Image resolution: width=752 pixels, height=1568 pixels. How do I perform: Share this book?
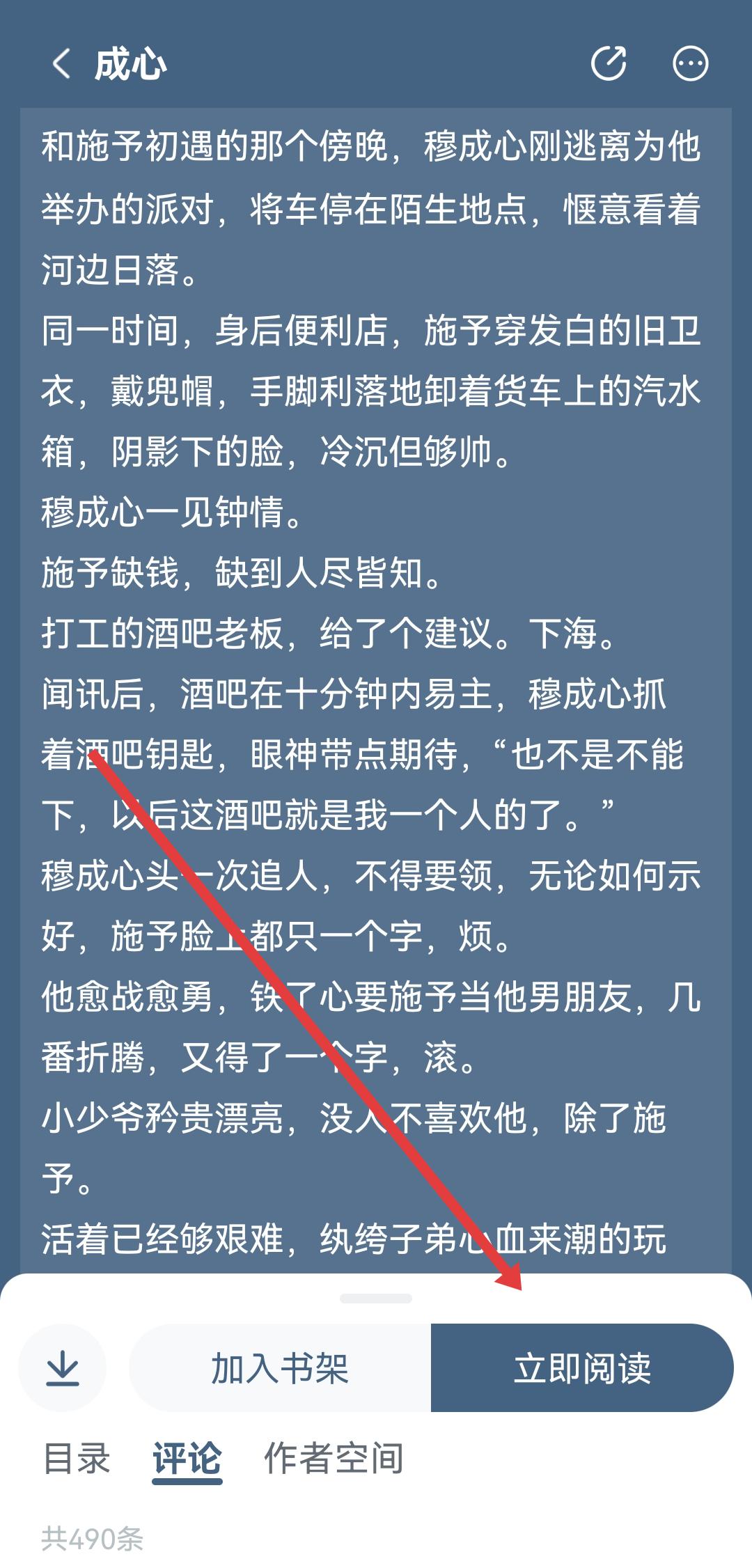click(x=609, y=64)
